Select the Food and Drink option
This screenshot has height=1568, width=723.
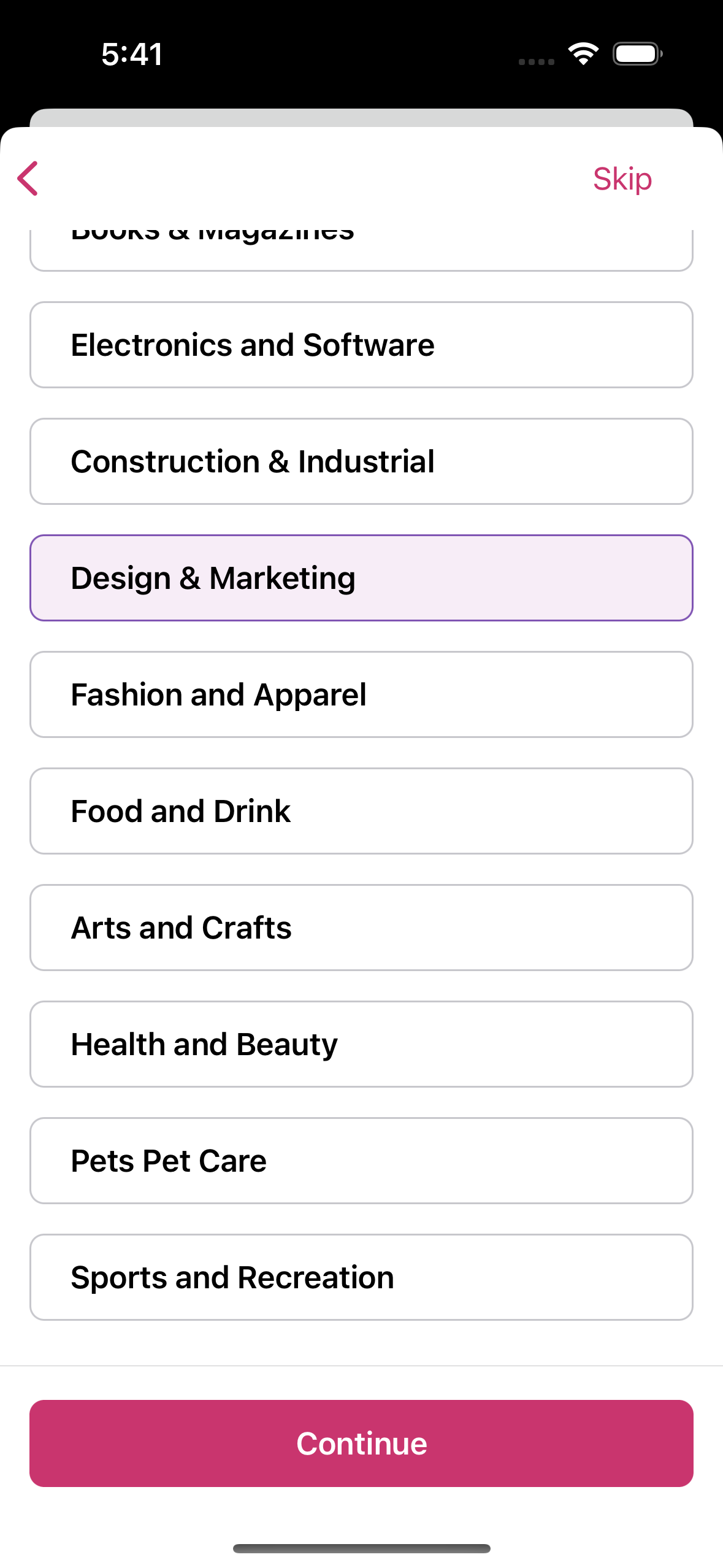(361, 811)
